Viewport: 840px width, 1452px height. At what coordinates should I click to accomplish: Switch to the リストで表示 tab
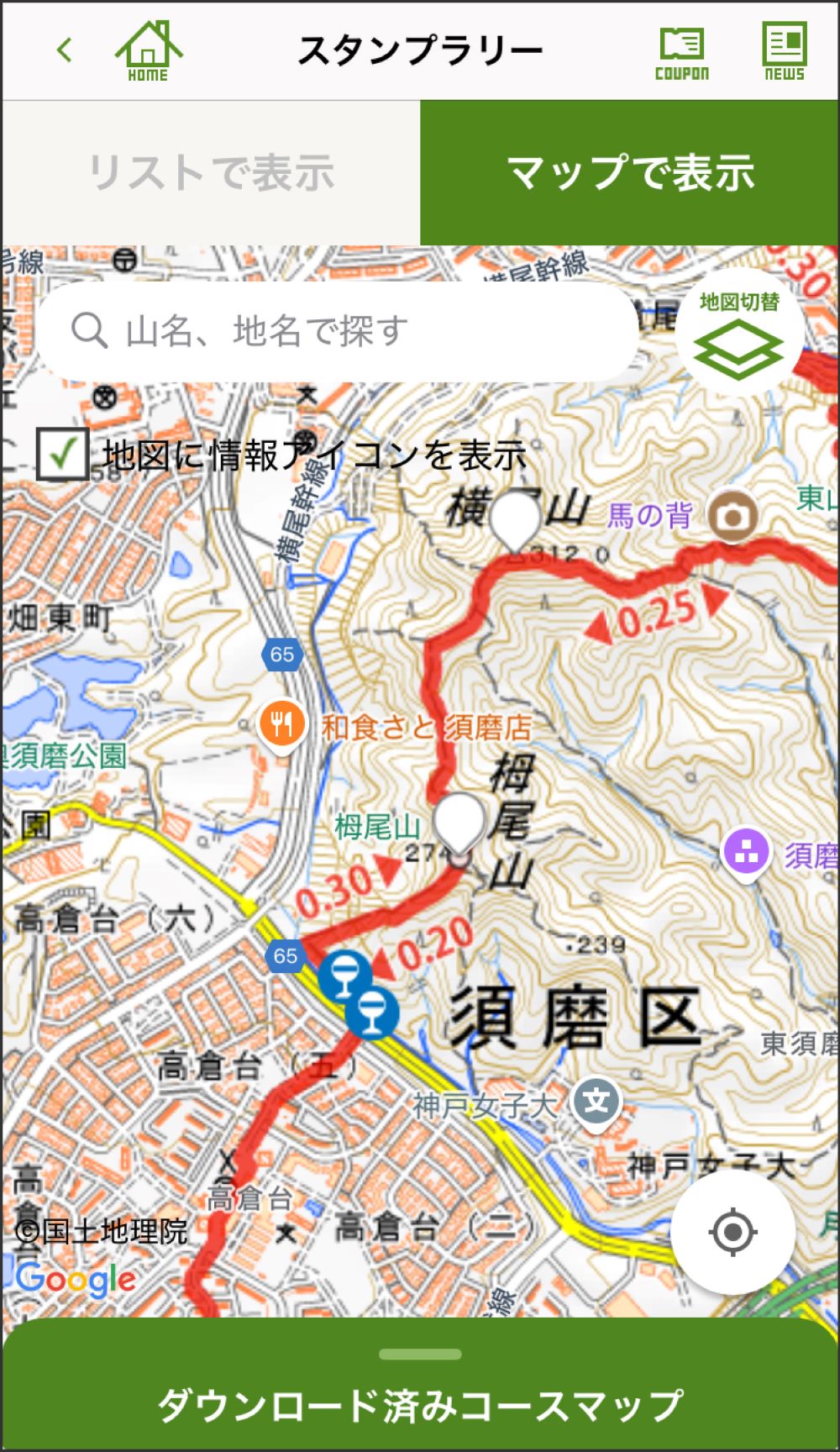(x=211, y=173)
